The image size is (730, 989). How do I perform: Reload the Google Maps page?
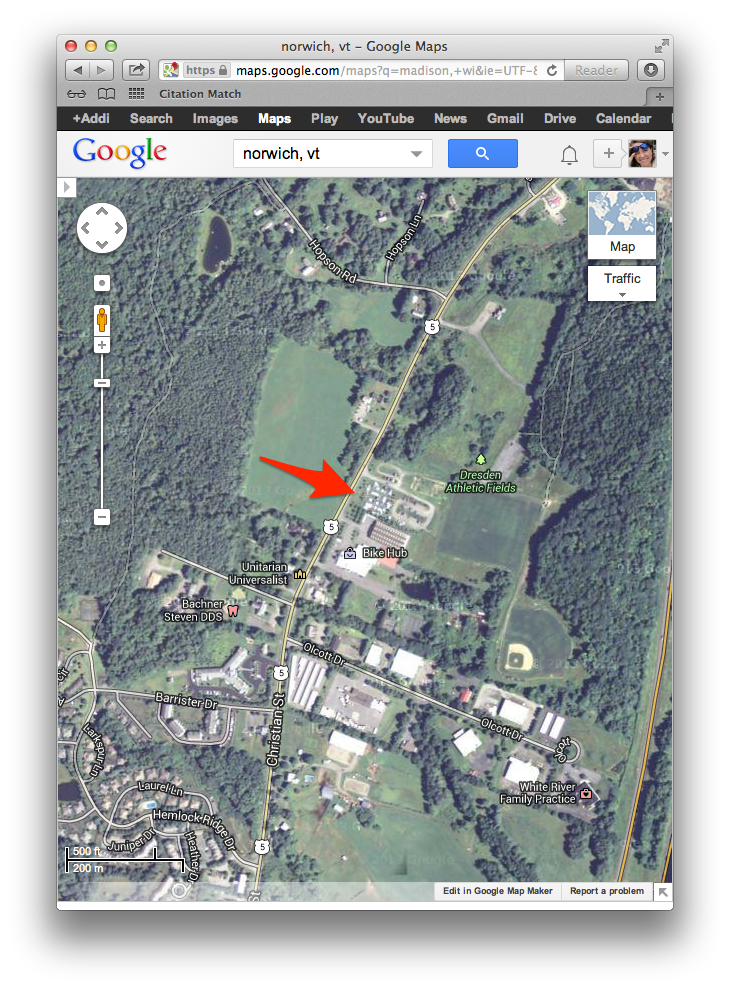point(551,70)
